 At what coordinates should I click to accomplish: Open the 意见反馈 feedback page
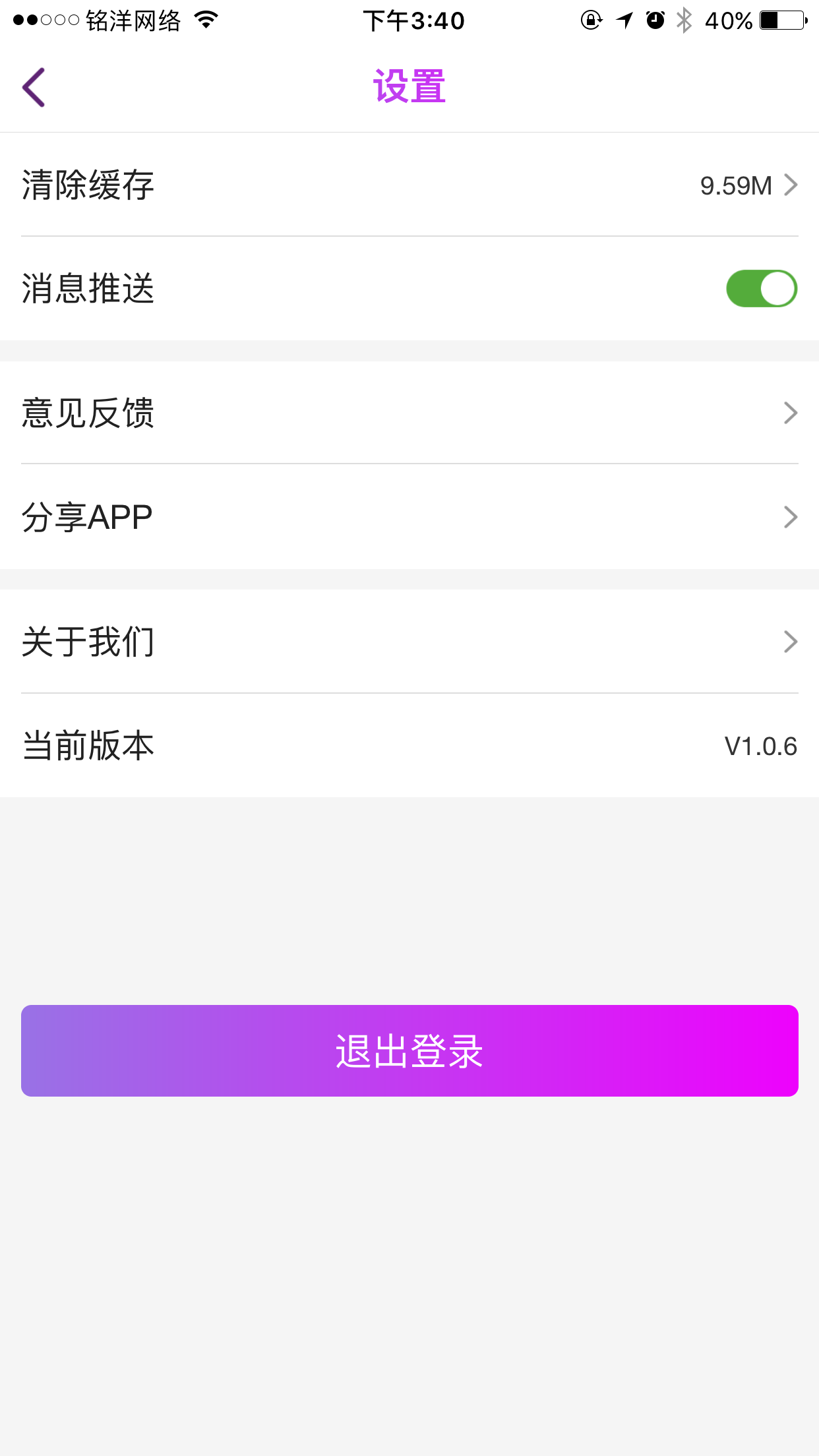(x=409, y=413)
